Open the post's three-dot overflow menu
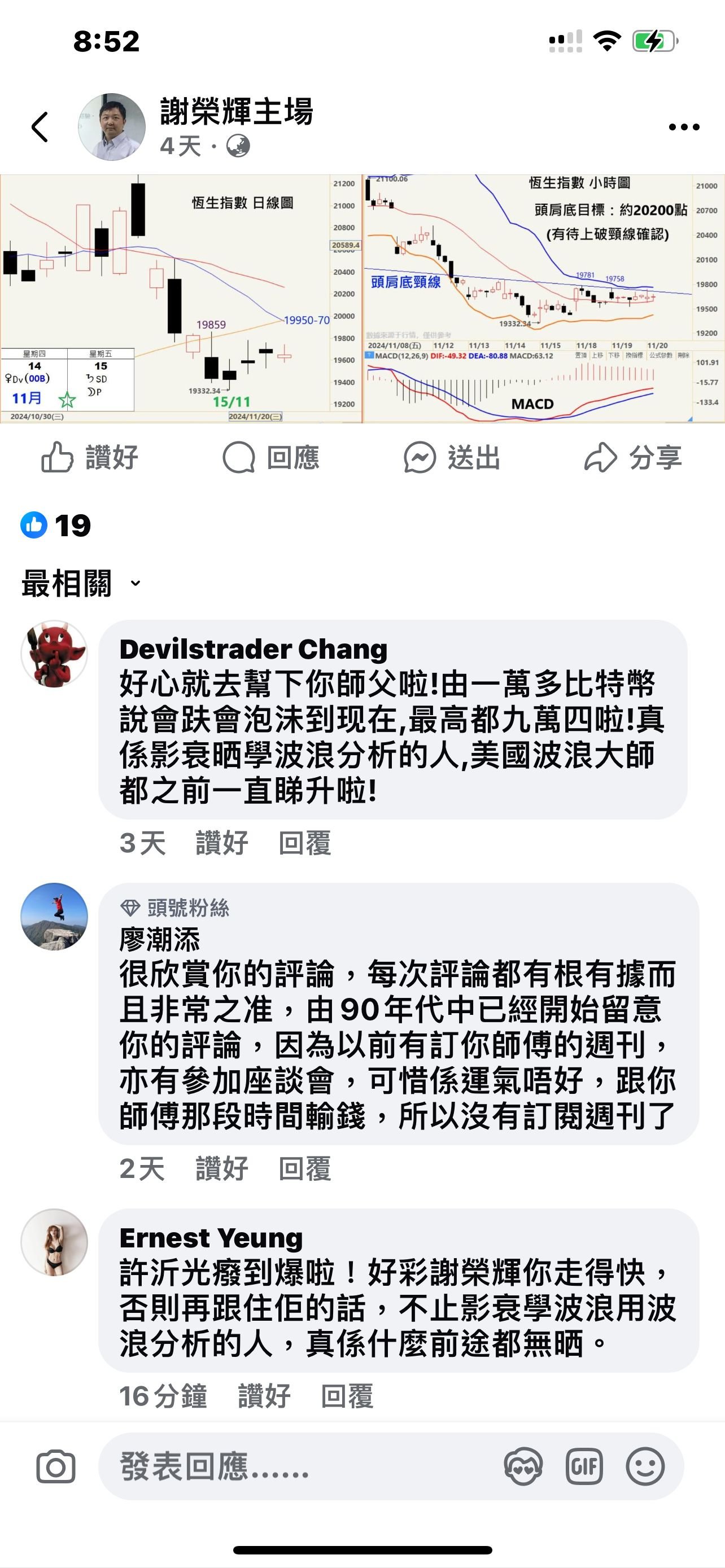 click(x=684, y=127)
